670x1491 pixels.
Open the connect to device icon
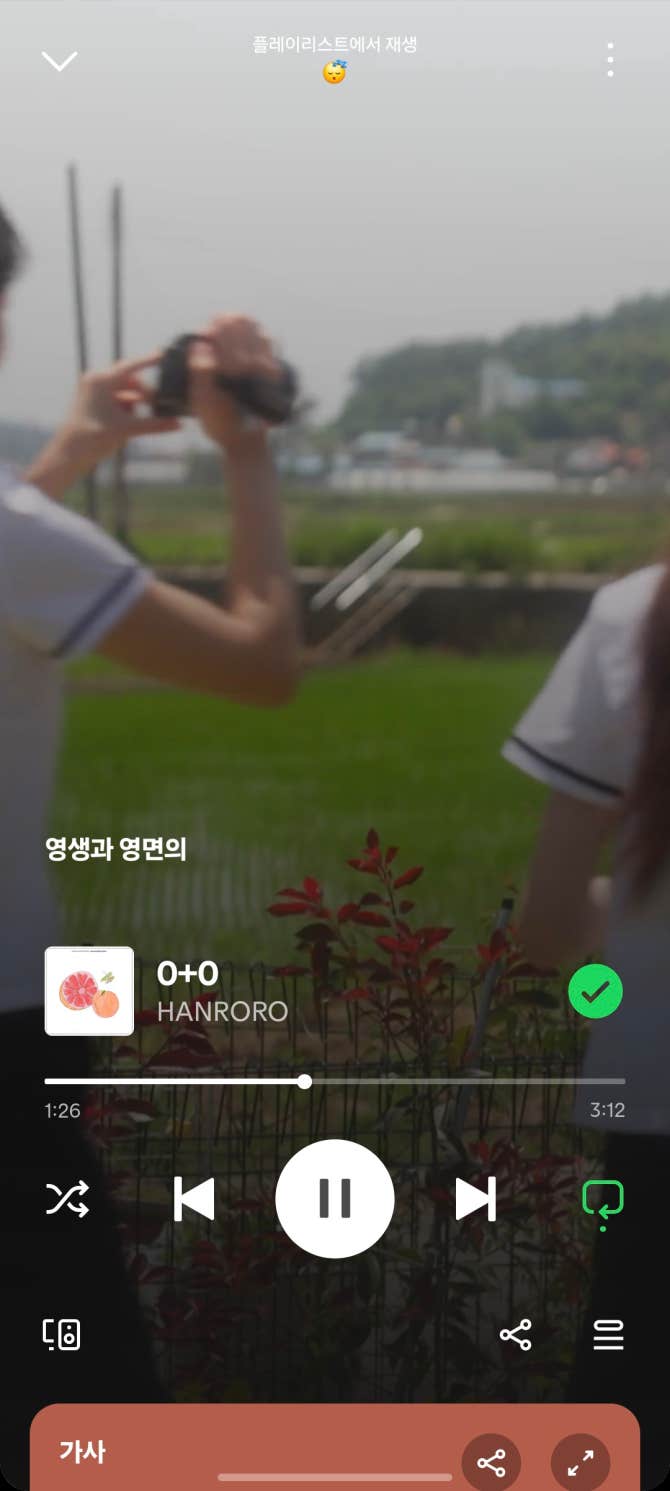62,1334
